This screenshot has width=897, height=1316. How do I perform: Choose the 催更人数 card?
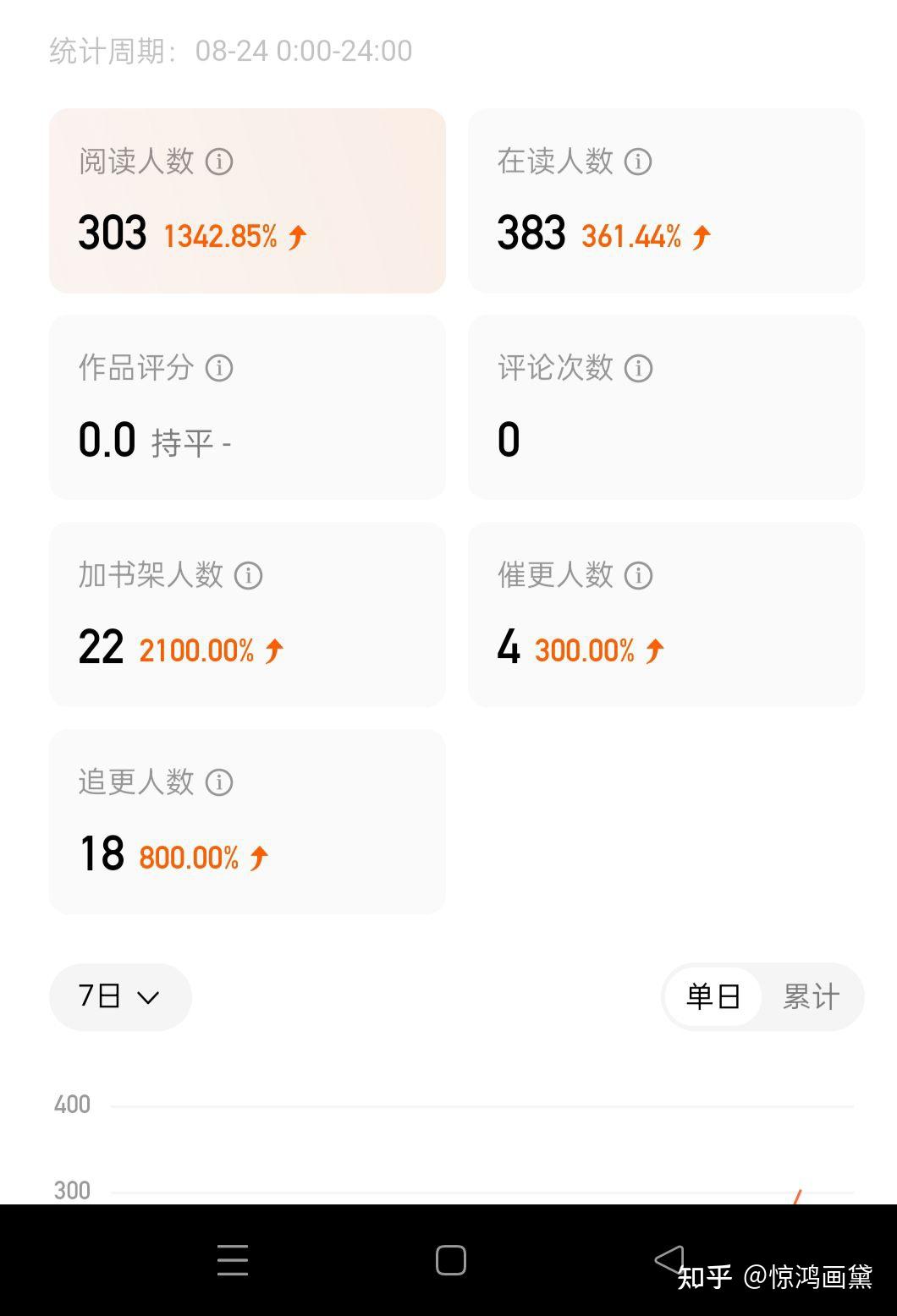[666, 614]
